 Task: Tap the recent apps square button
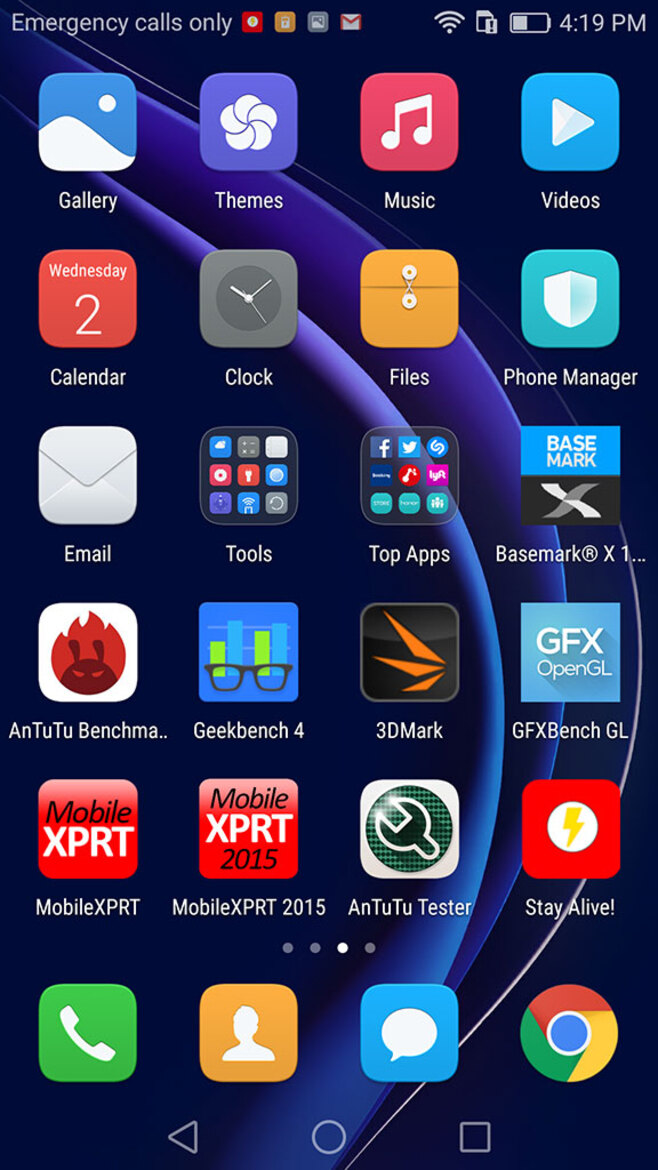(475, 1137)
